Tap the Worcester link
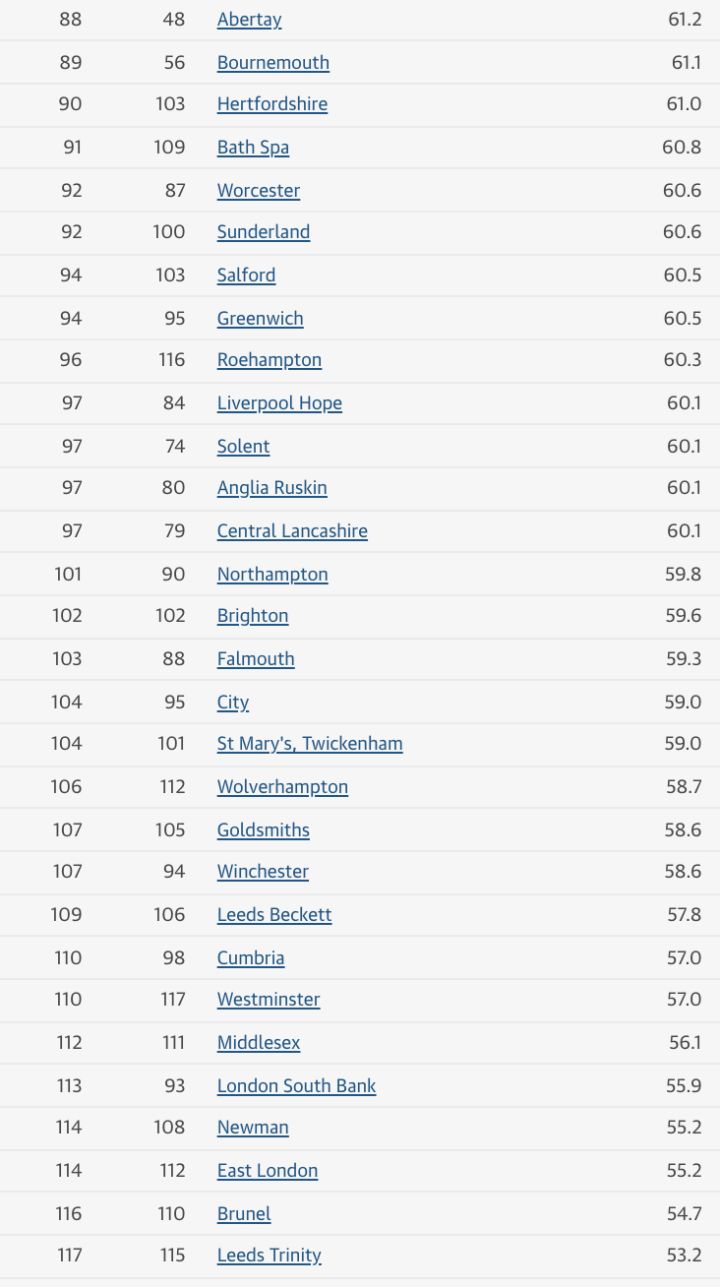 click(x=258, y=190)
